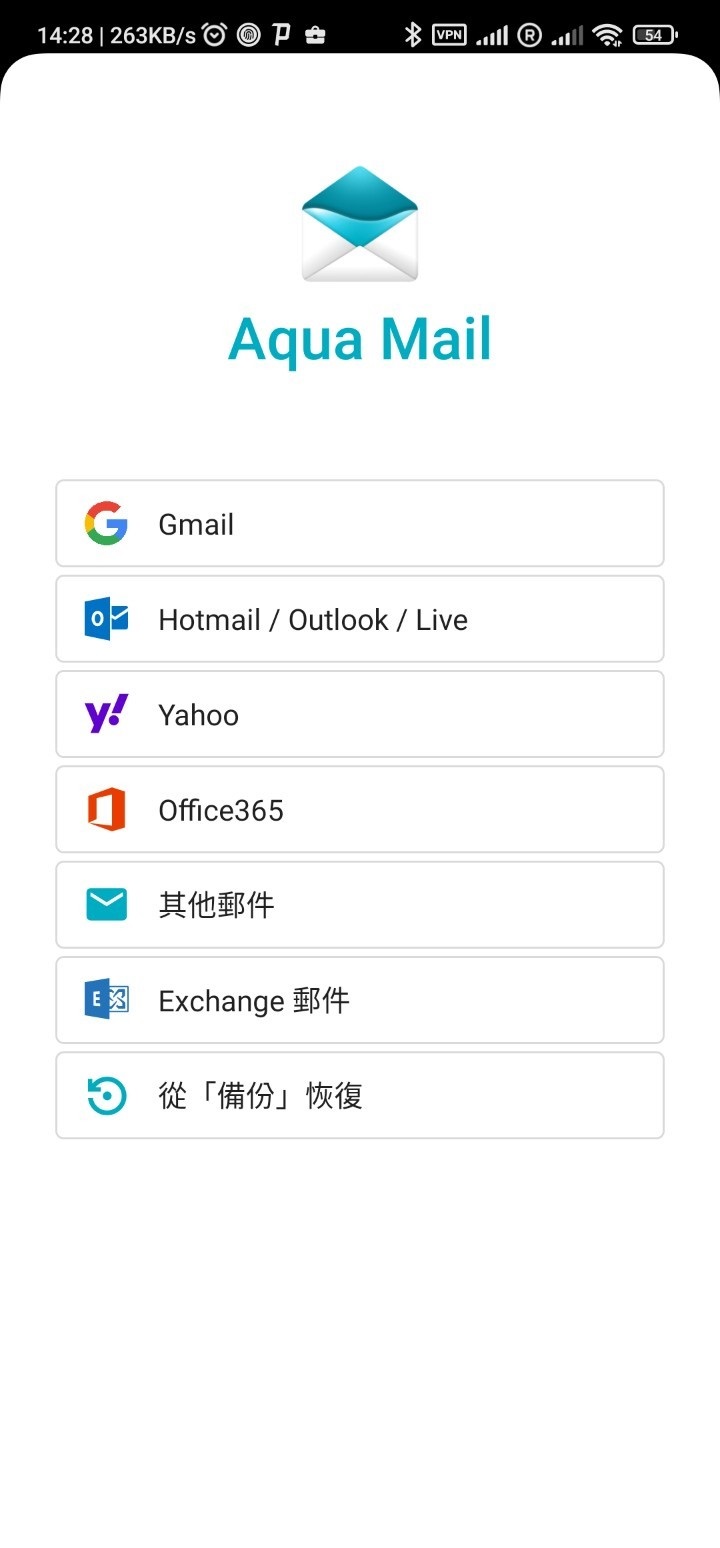Select Hotmail / Outlook / Live account
Viewport: 720px width, 1548px height.
[359, 619]
